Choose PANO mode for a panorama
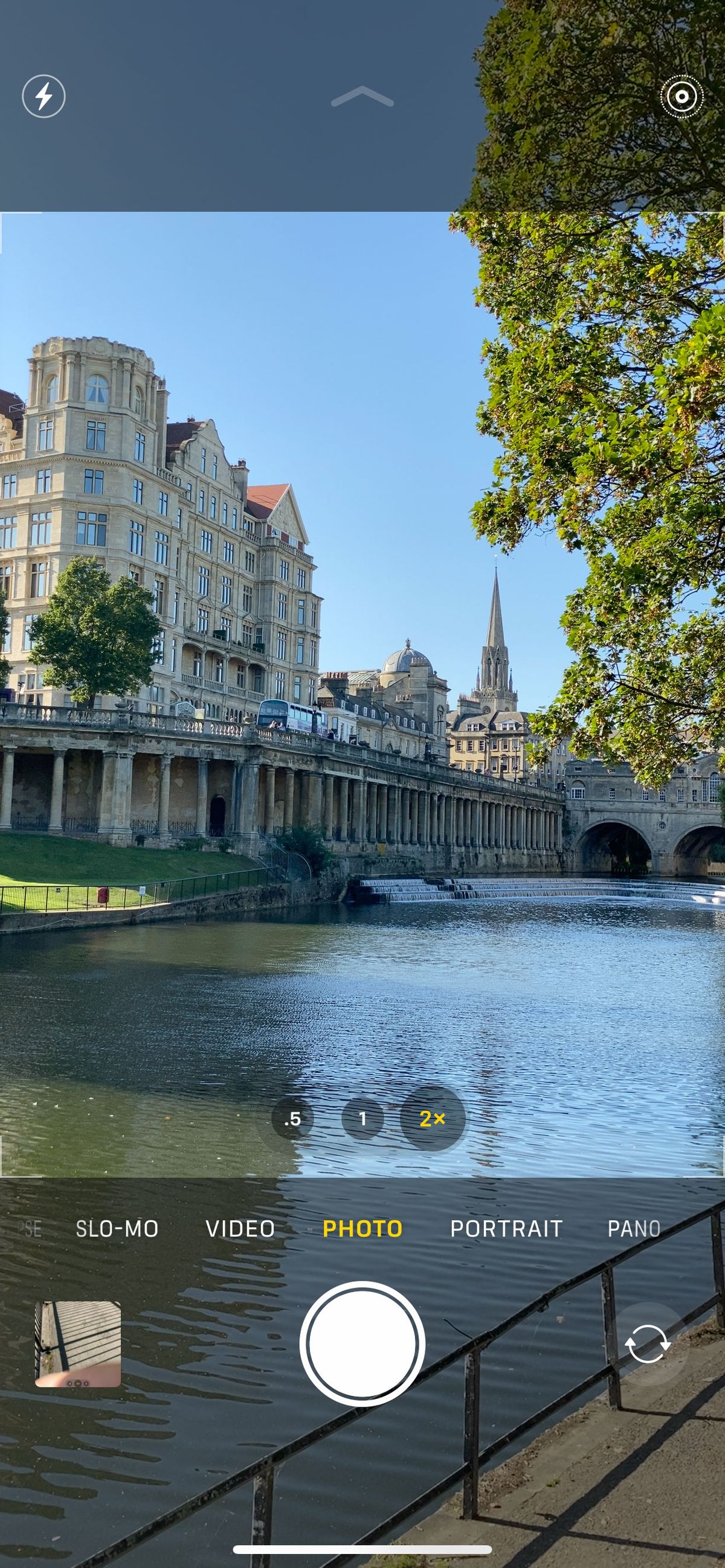725x1568 pixels. (x=633, y=1229)
